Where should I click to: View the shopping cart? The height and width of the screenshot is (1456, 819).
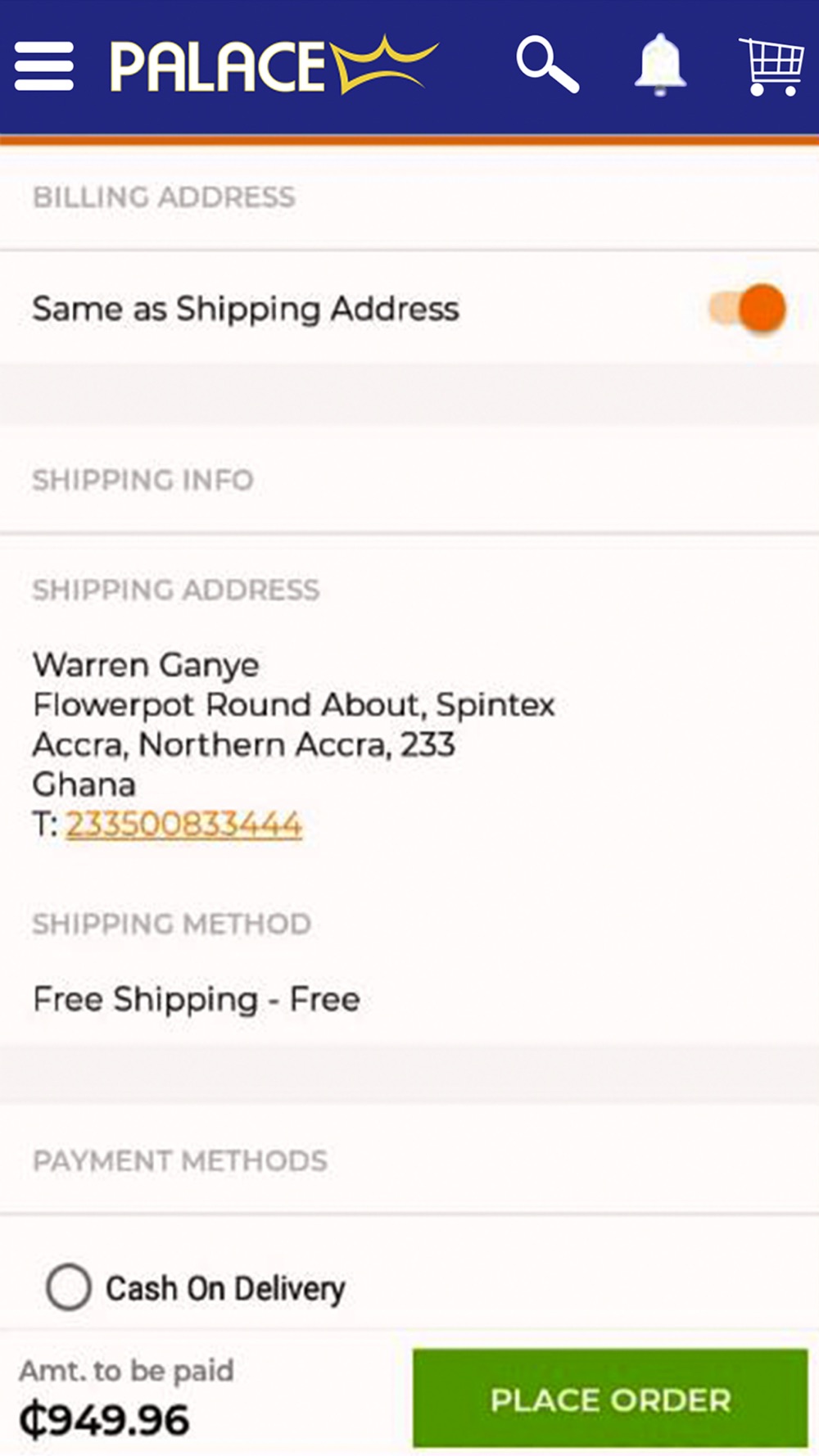[x=771, y=66]
